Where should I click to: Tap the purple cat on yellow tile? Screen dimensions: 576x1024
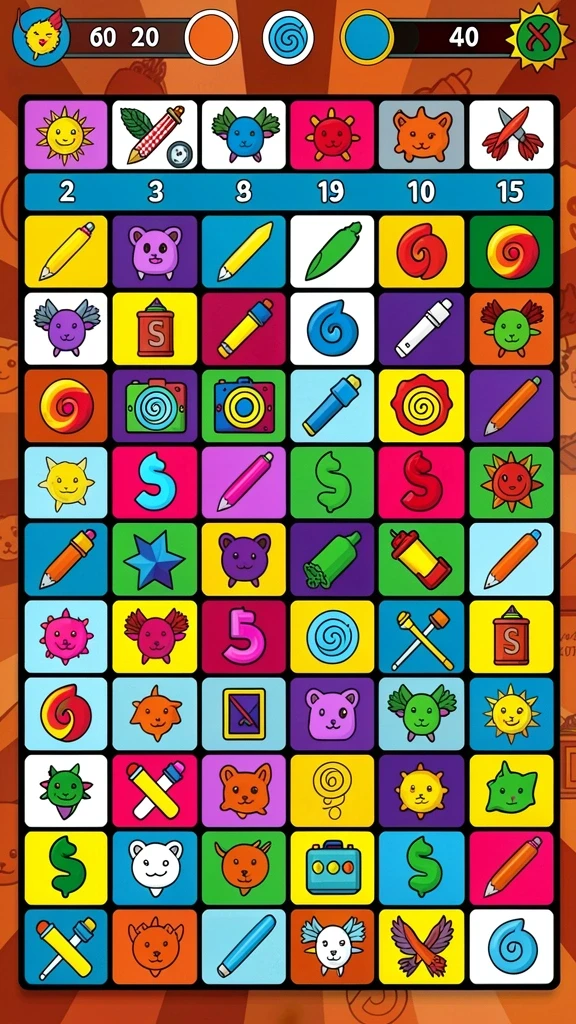pyautogui.click(x=244, y=558)
